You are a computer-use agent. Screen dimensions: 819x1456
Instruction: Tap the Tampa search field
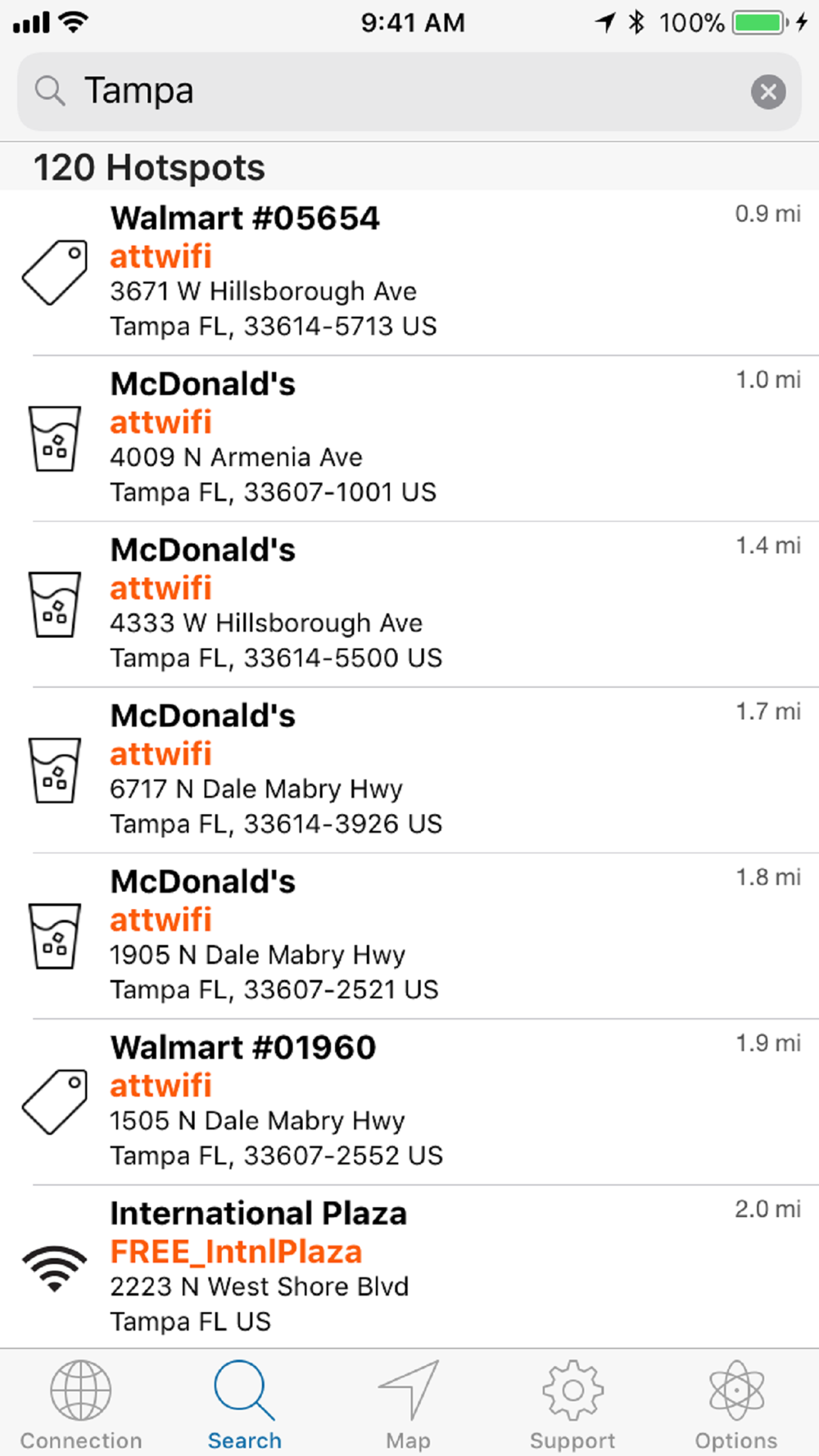pyautogui.click(x=409, y=92)
